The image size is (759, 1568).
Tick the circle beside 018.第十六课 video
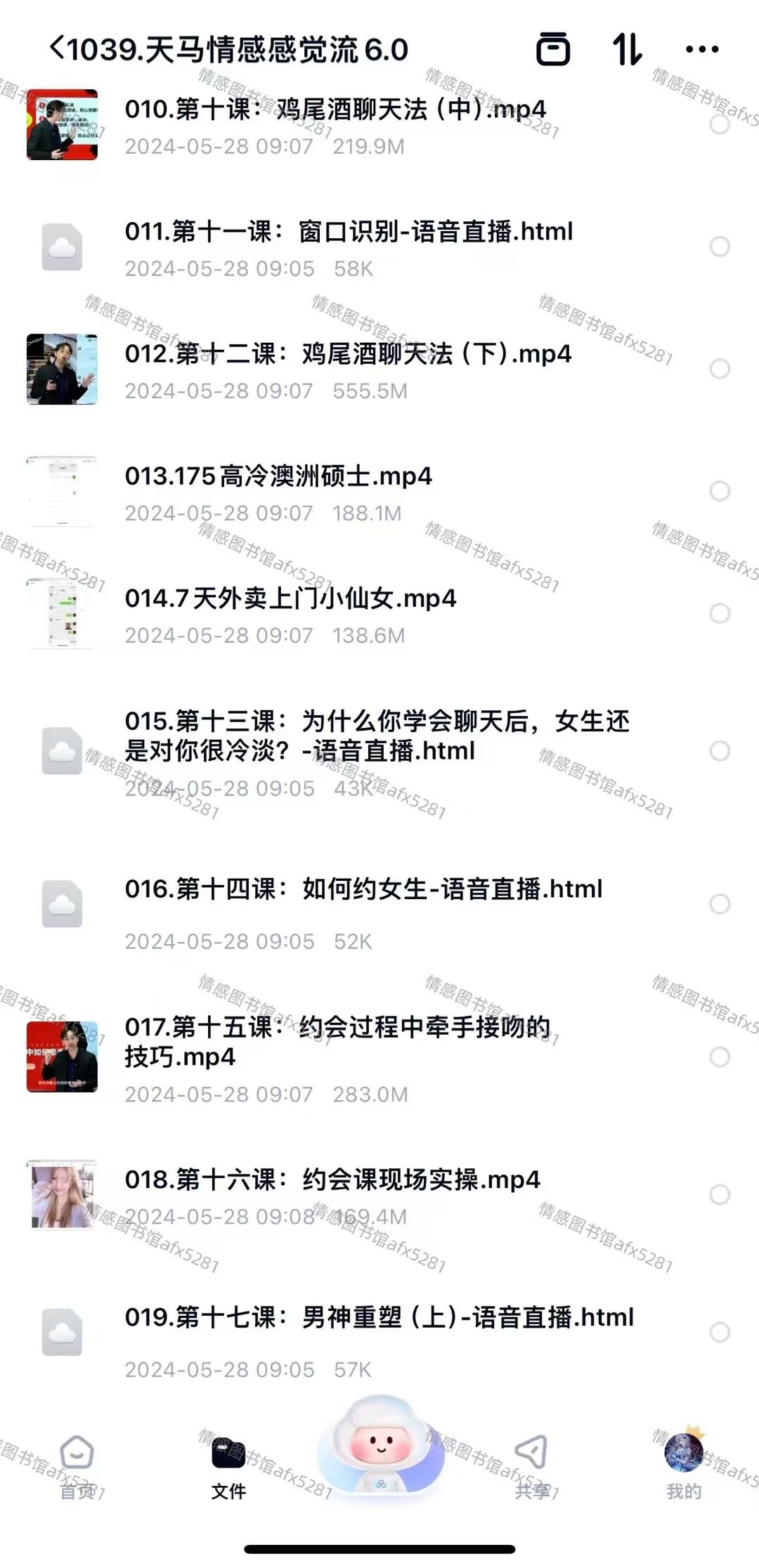(719, 1194)
